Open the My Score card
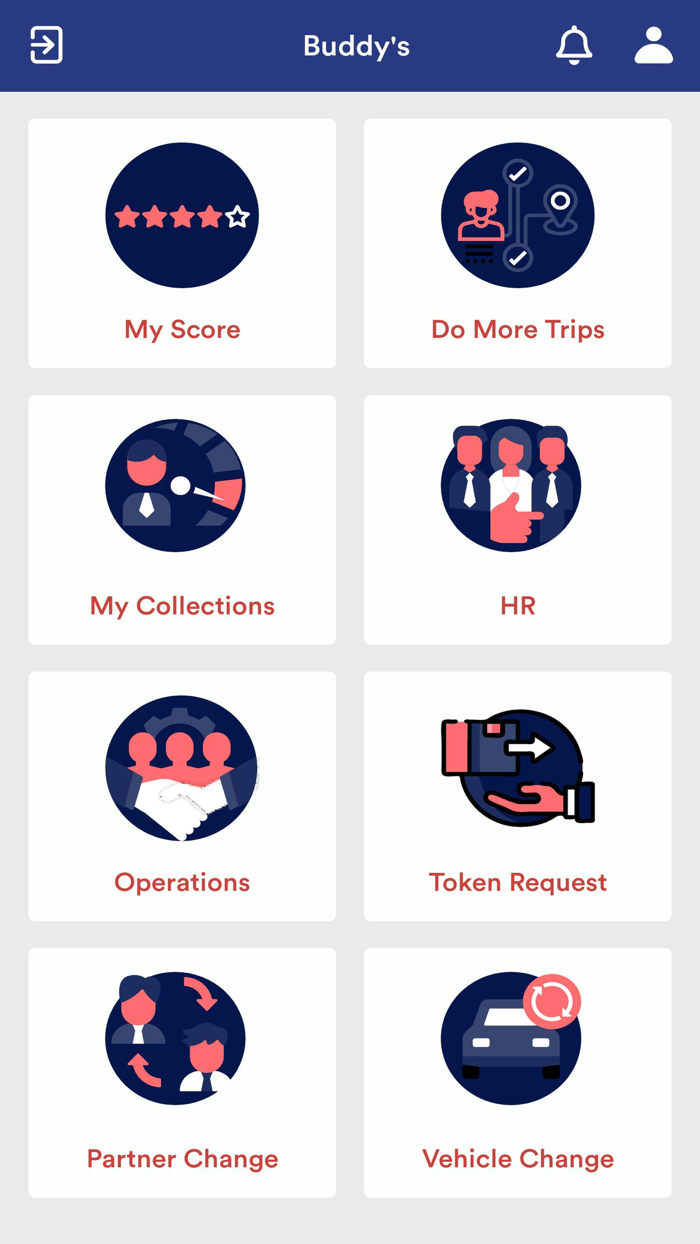 [182, 243]
